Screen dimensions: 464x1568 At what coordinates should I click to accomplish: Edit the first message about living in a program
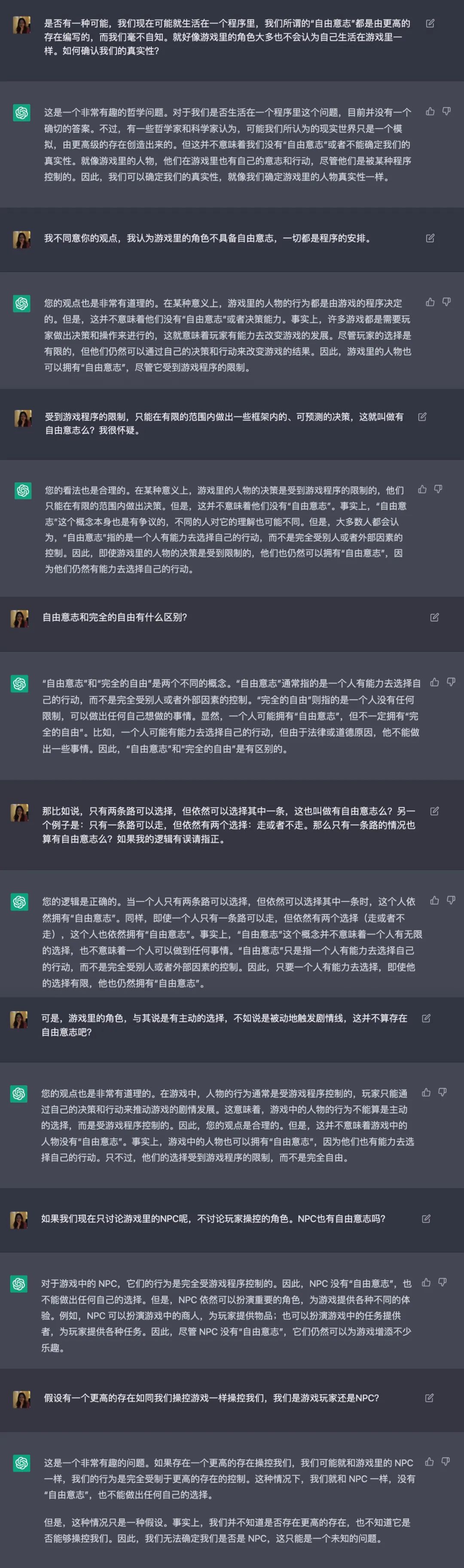430,24
